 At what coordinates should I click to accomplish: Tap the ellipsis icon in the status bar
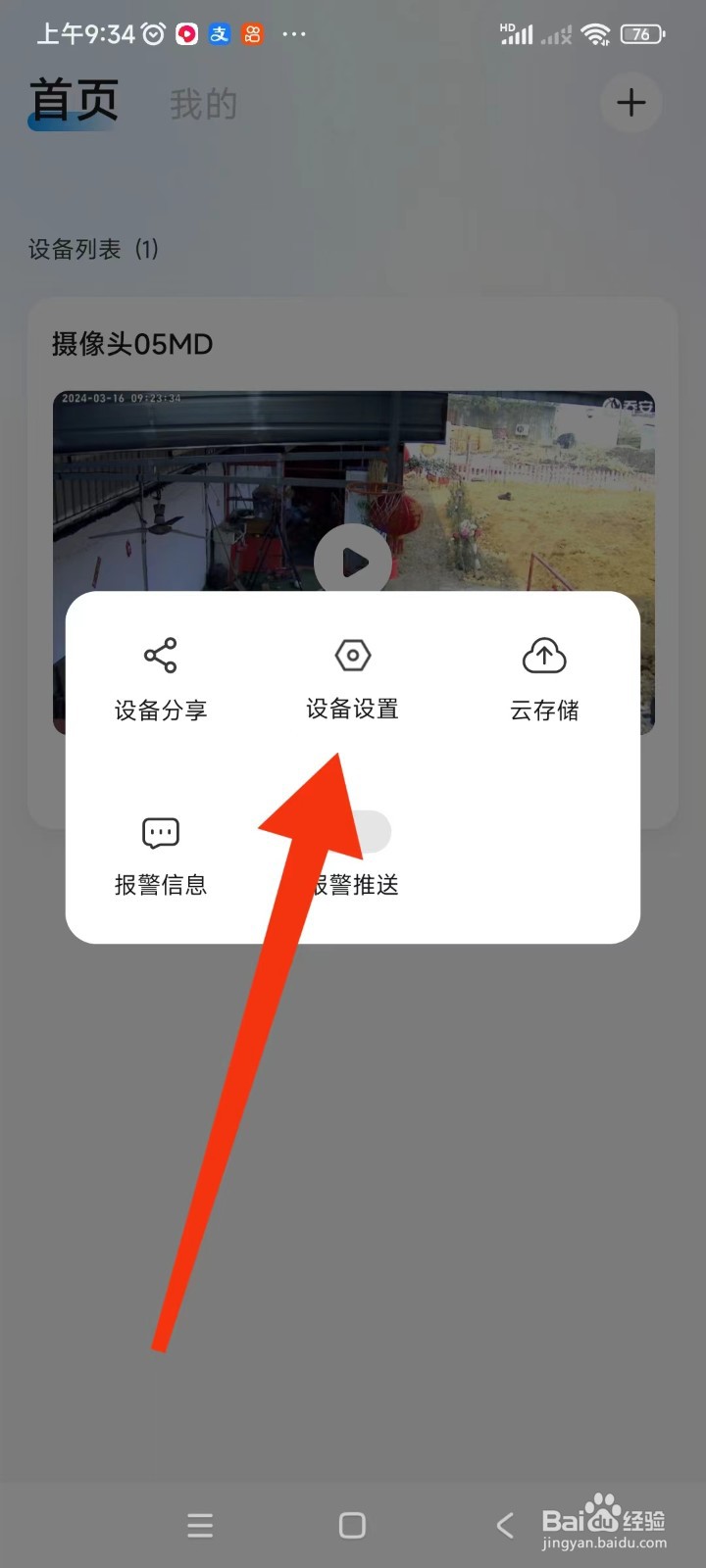(x=293, y=33)
